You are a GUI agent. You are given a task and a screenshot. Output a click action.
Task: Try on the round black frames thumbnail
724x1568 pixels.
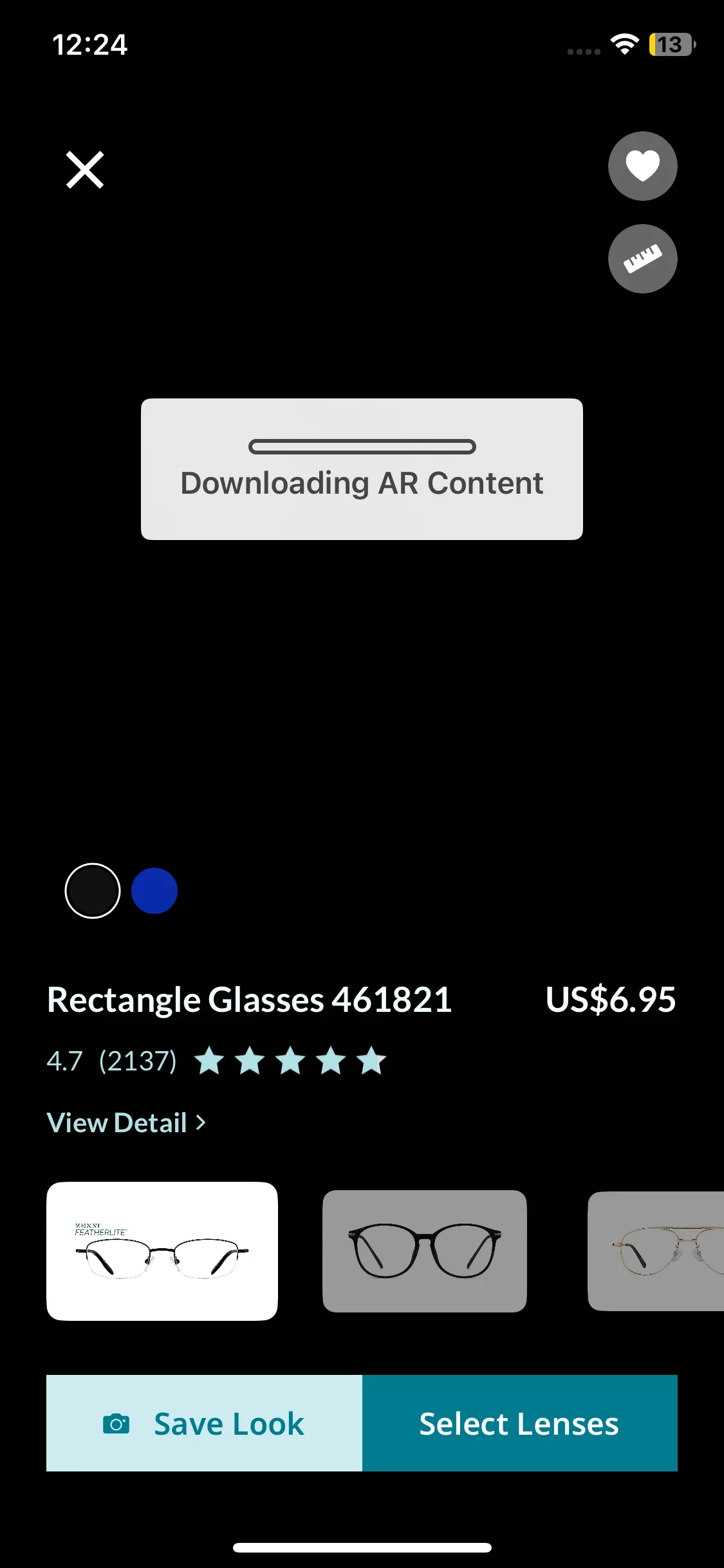425,1251
